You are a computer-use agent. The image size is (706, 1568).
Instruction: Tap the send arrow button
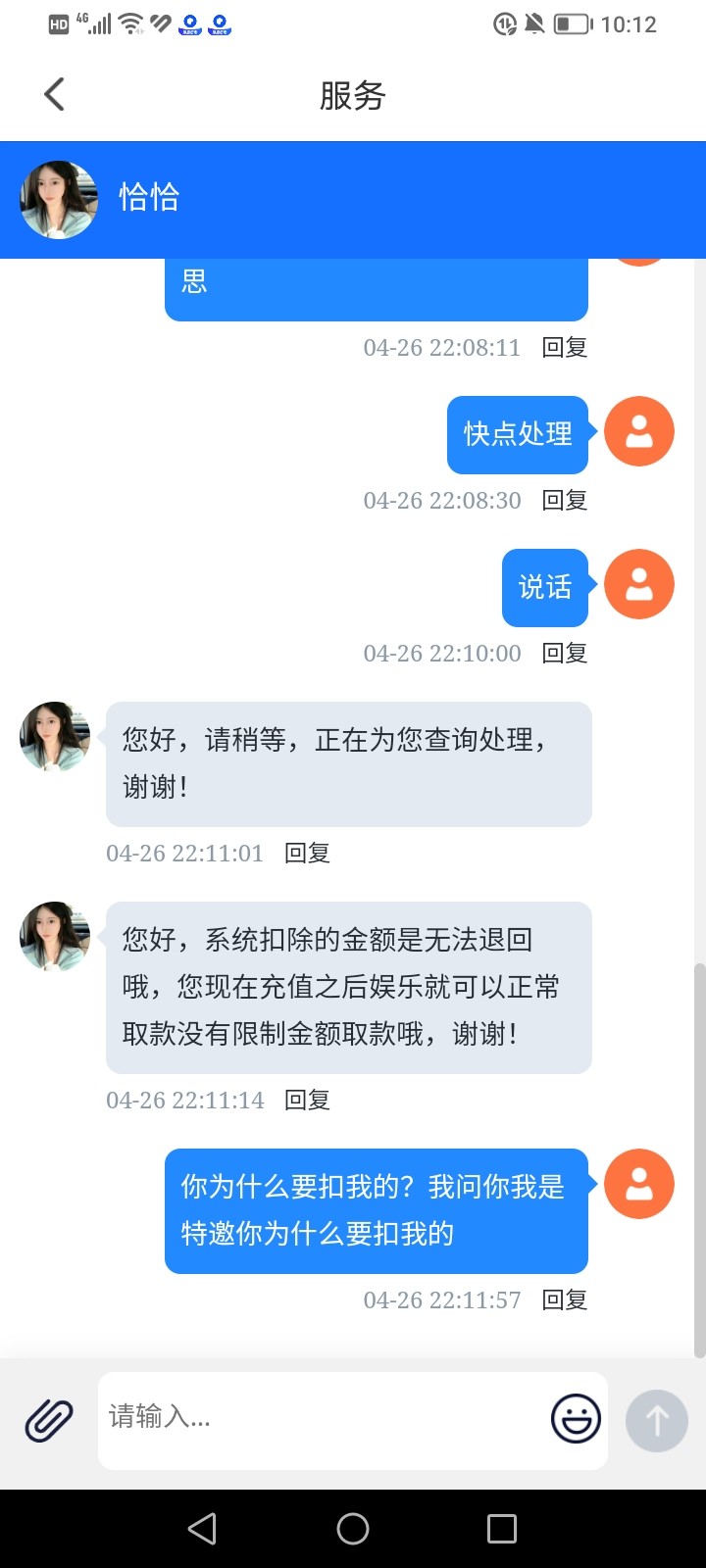tap(657, 1420)
